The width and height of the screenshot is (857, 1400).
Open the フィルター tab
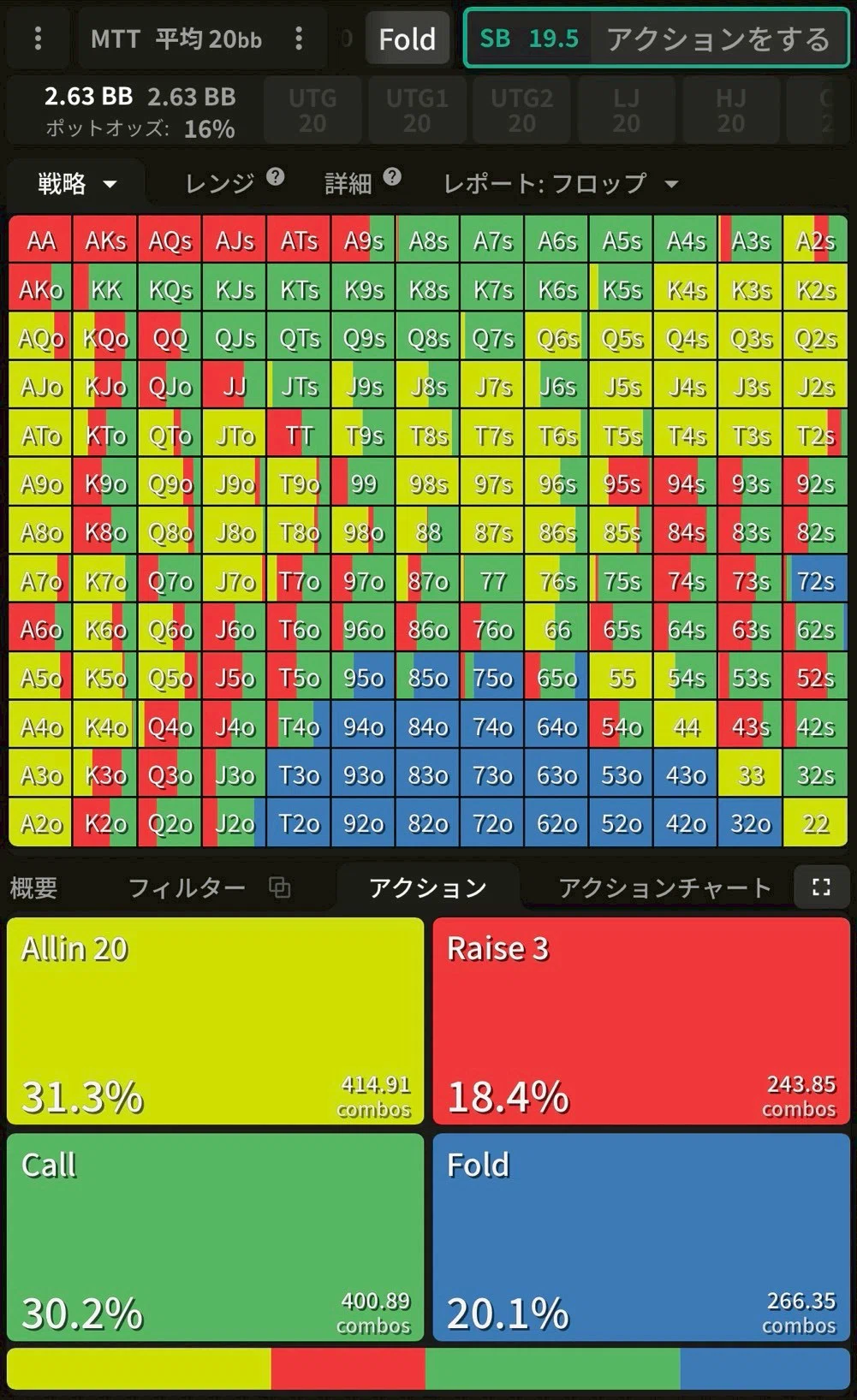coord(187,888)
